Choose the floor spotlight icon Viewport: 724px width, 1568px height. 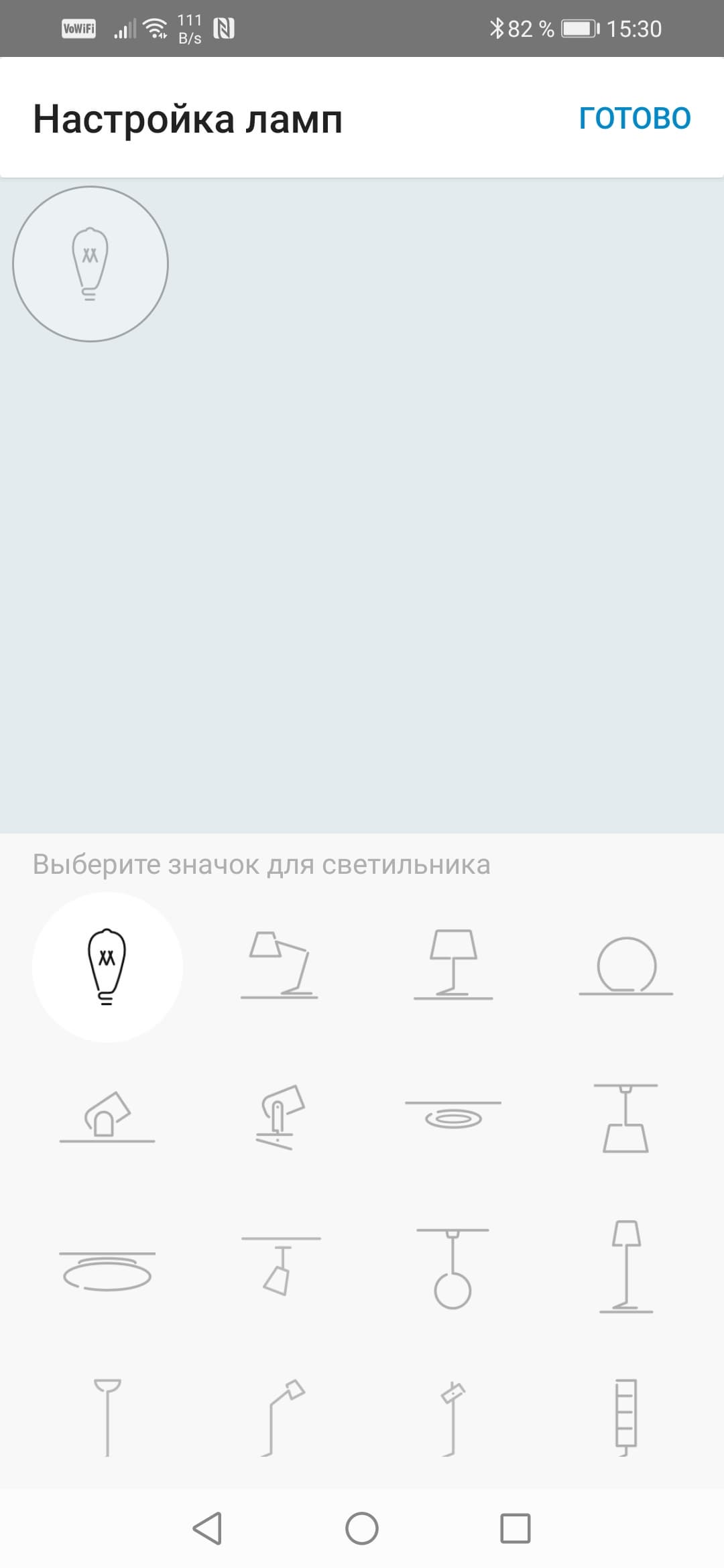click(x=107, y=1117)
